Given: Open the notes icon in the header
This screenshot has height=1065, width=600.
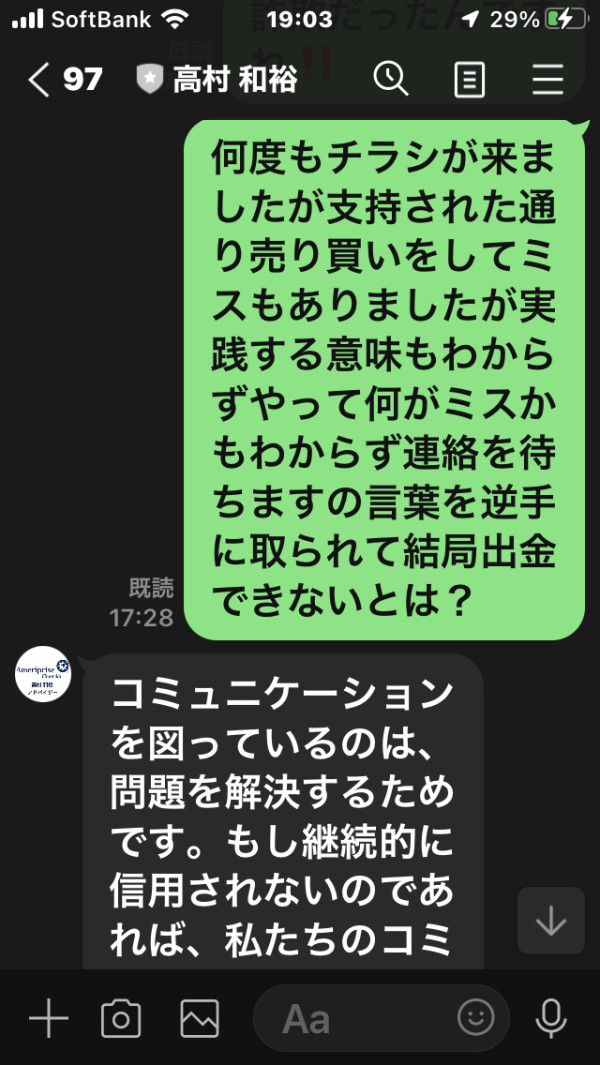Looking at the screenshot, I should [470, 80].
